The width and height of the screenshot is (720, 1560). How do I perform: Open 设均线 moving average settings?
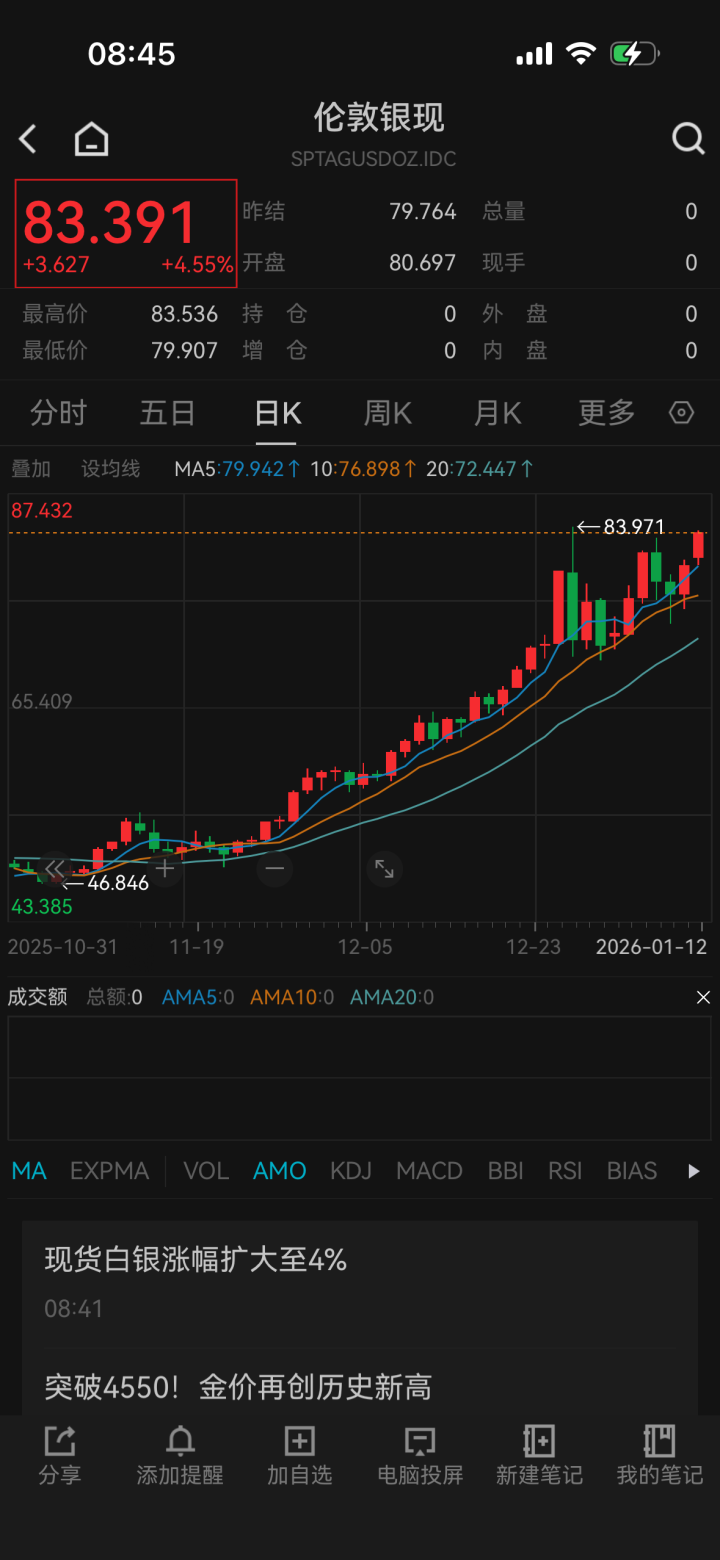(x=110, y=469)
